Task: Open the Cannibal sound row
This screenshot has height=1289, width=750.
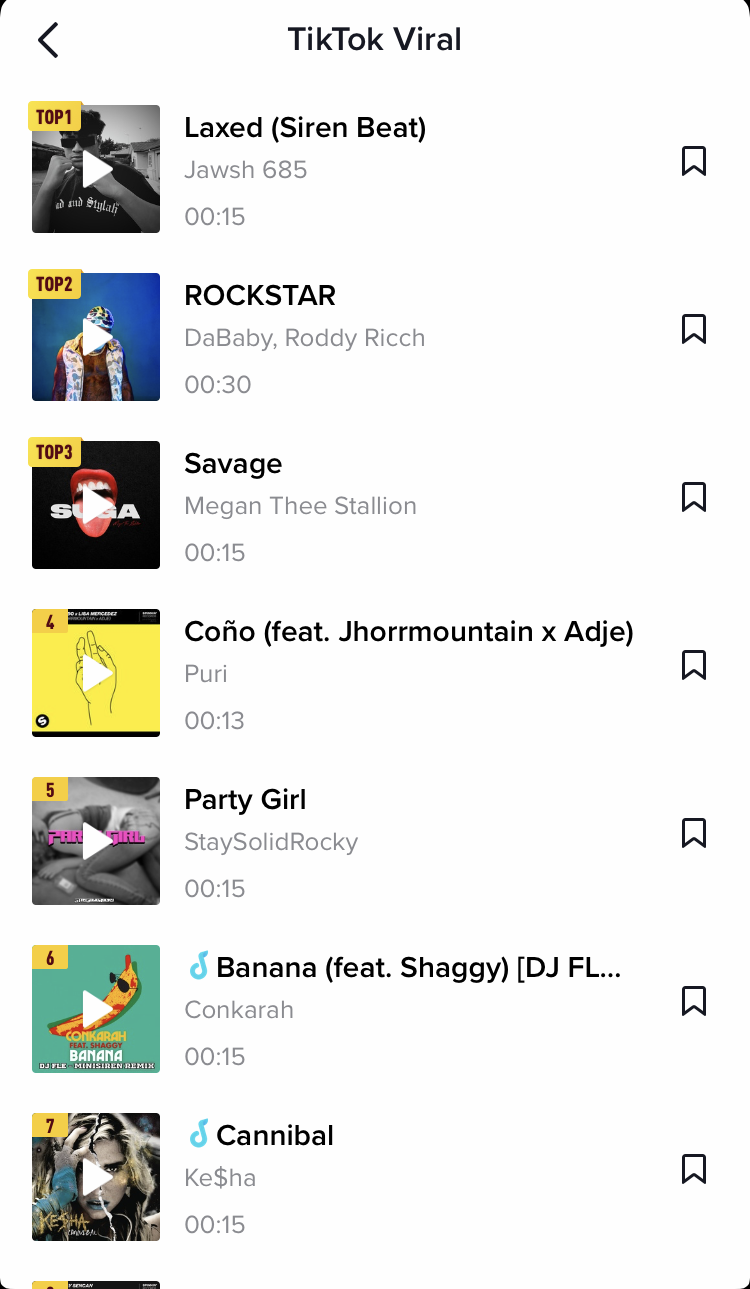Action: coord(400,1178)
